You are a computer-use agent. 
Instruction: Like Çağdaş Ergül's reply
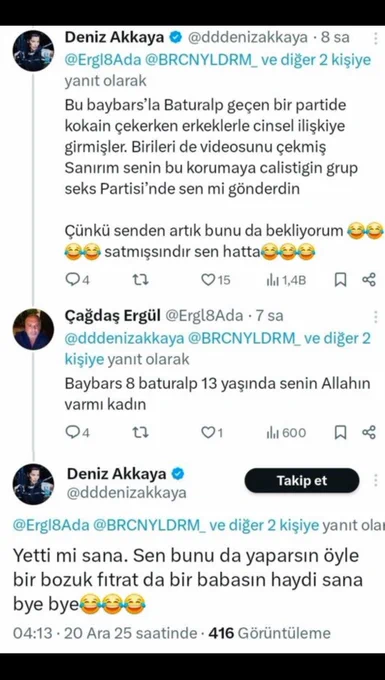point(212,432)
